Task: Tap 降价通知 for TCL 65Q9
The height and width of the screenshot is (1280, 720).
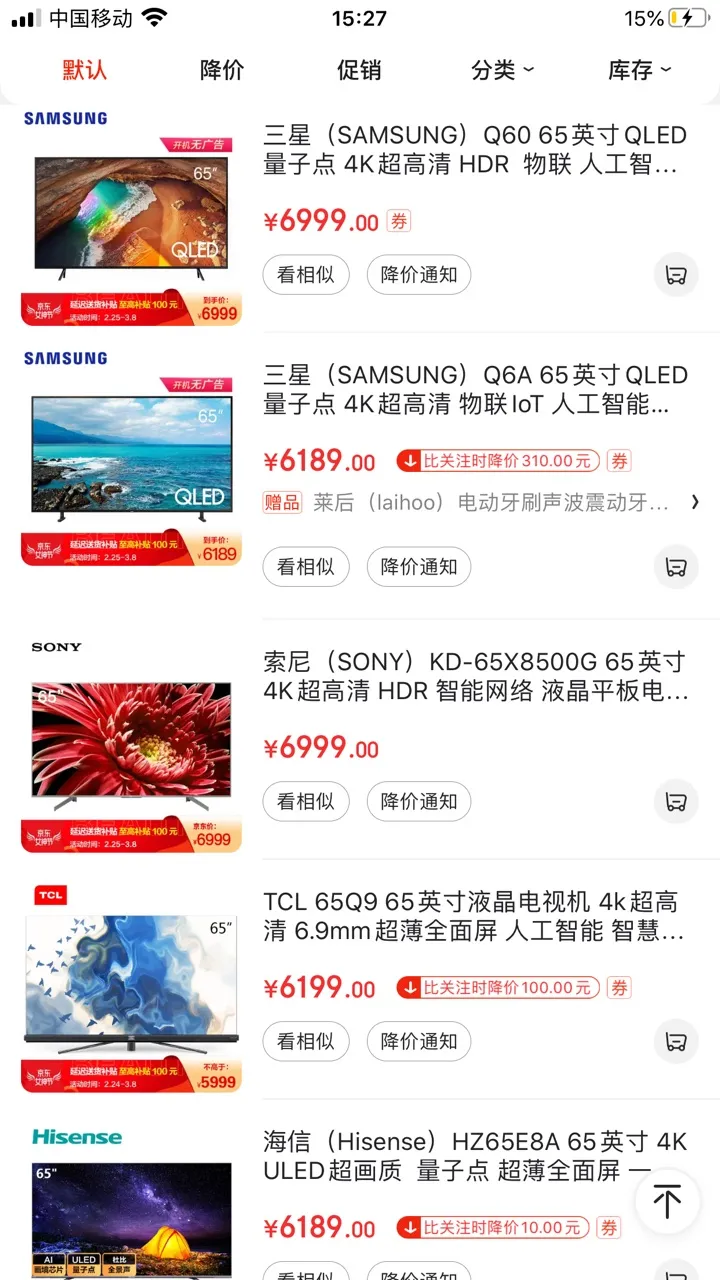Action: [419, 1041]
